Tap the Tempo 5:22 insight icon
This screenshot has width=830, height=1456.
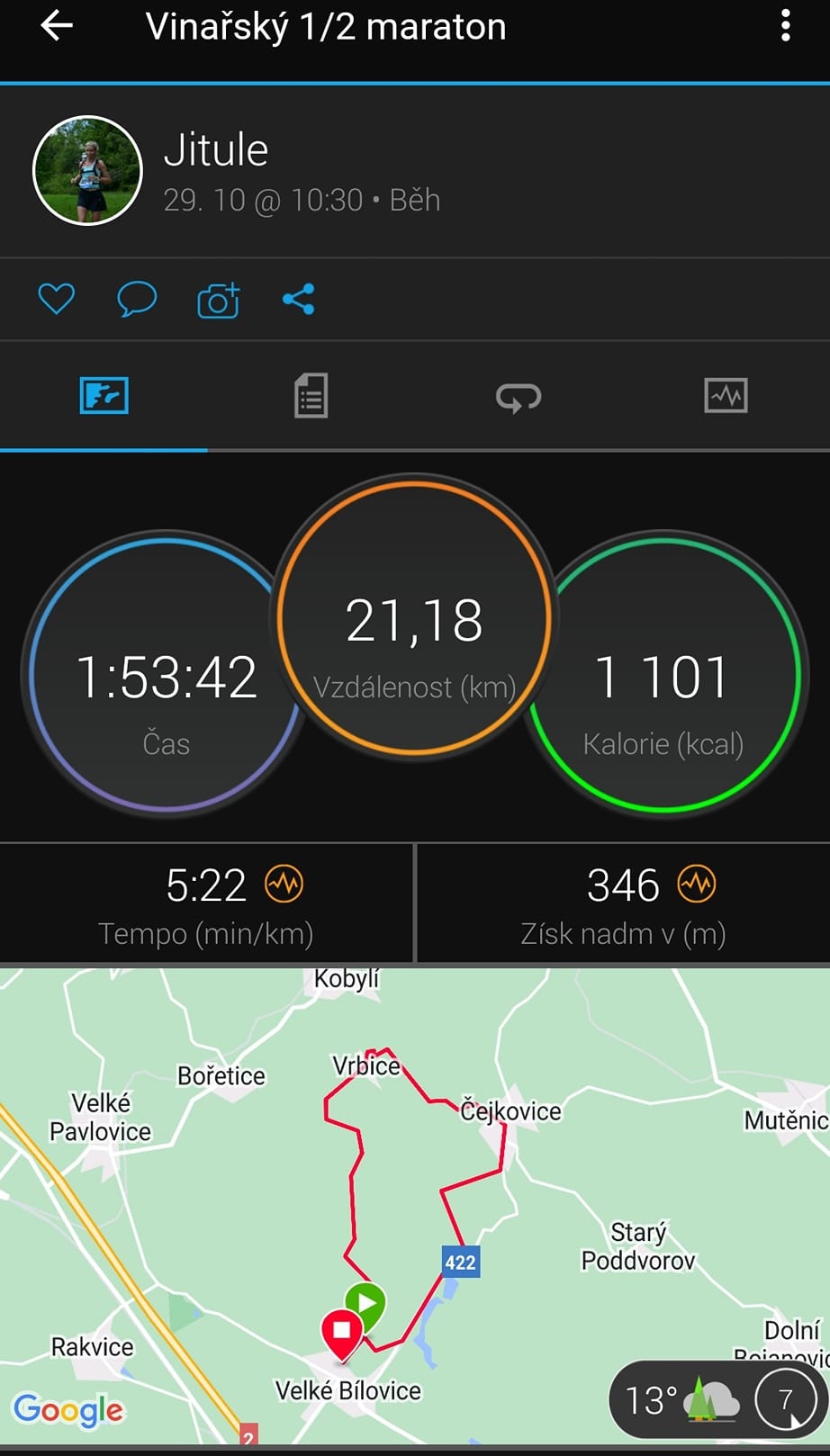pos(284,884)
